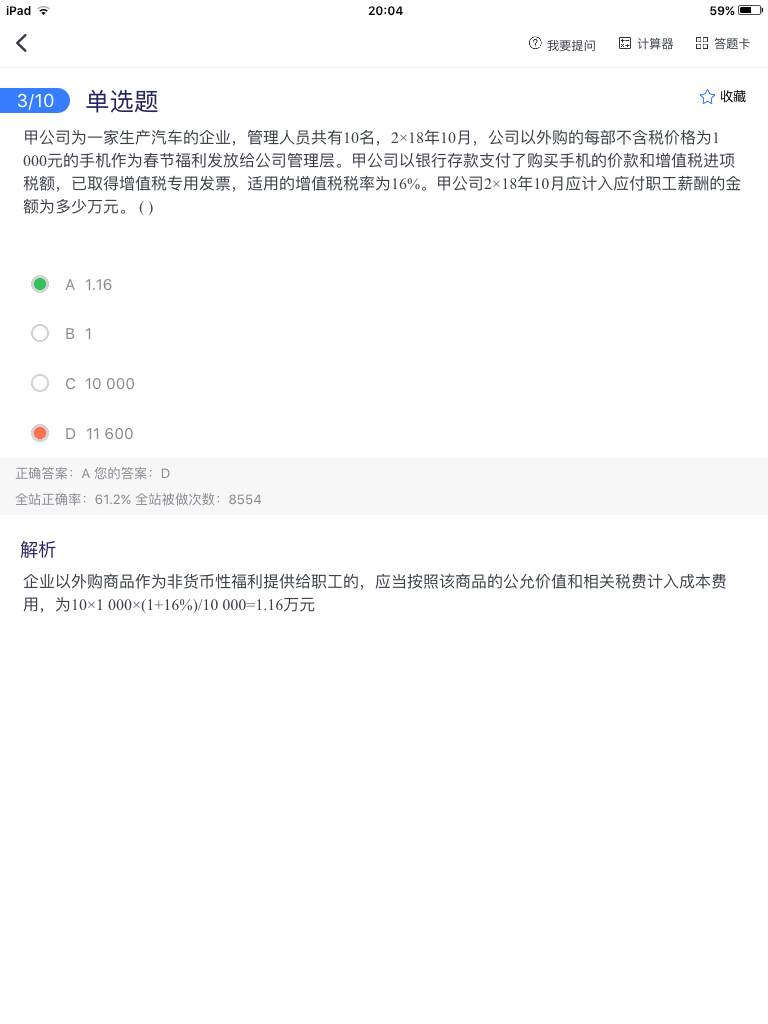Select option B 1
The height and width of the screenshot is (1024, 768).
pos(41,334)
